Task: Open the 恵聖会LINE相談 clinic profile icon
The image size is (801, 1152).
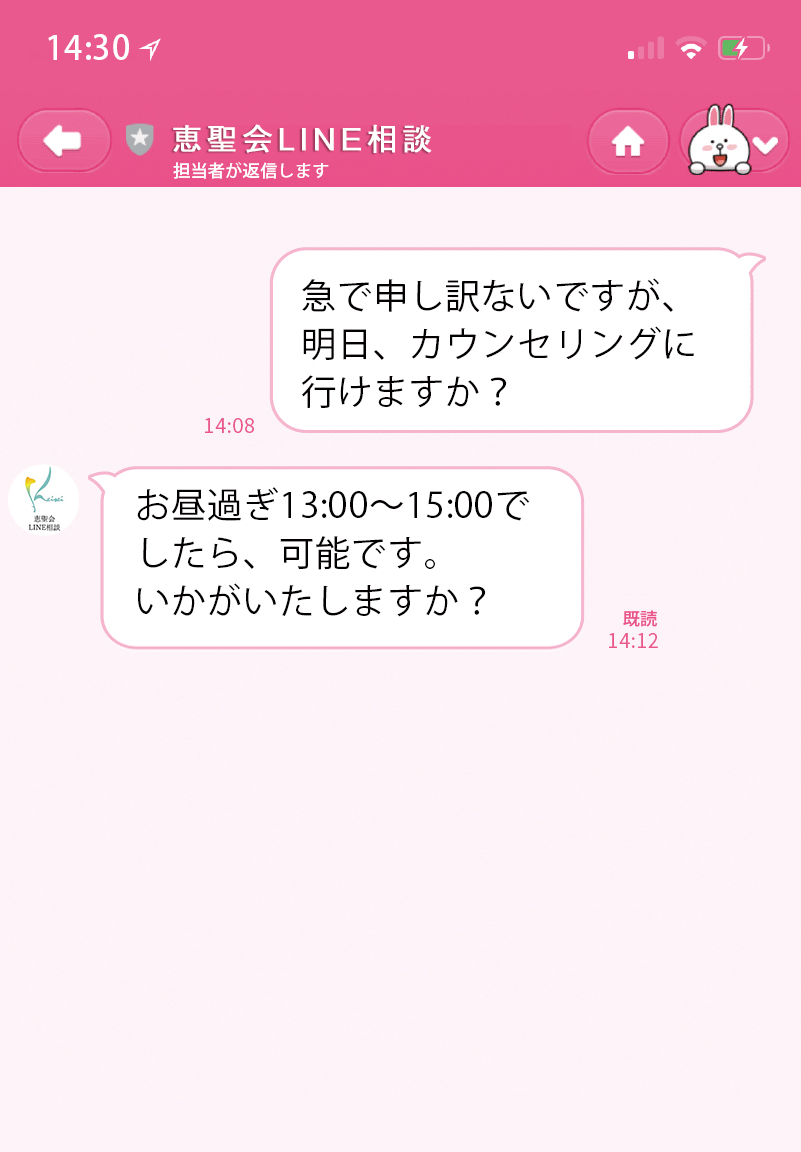Action: tap(43, 500)
